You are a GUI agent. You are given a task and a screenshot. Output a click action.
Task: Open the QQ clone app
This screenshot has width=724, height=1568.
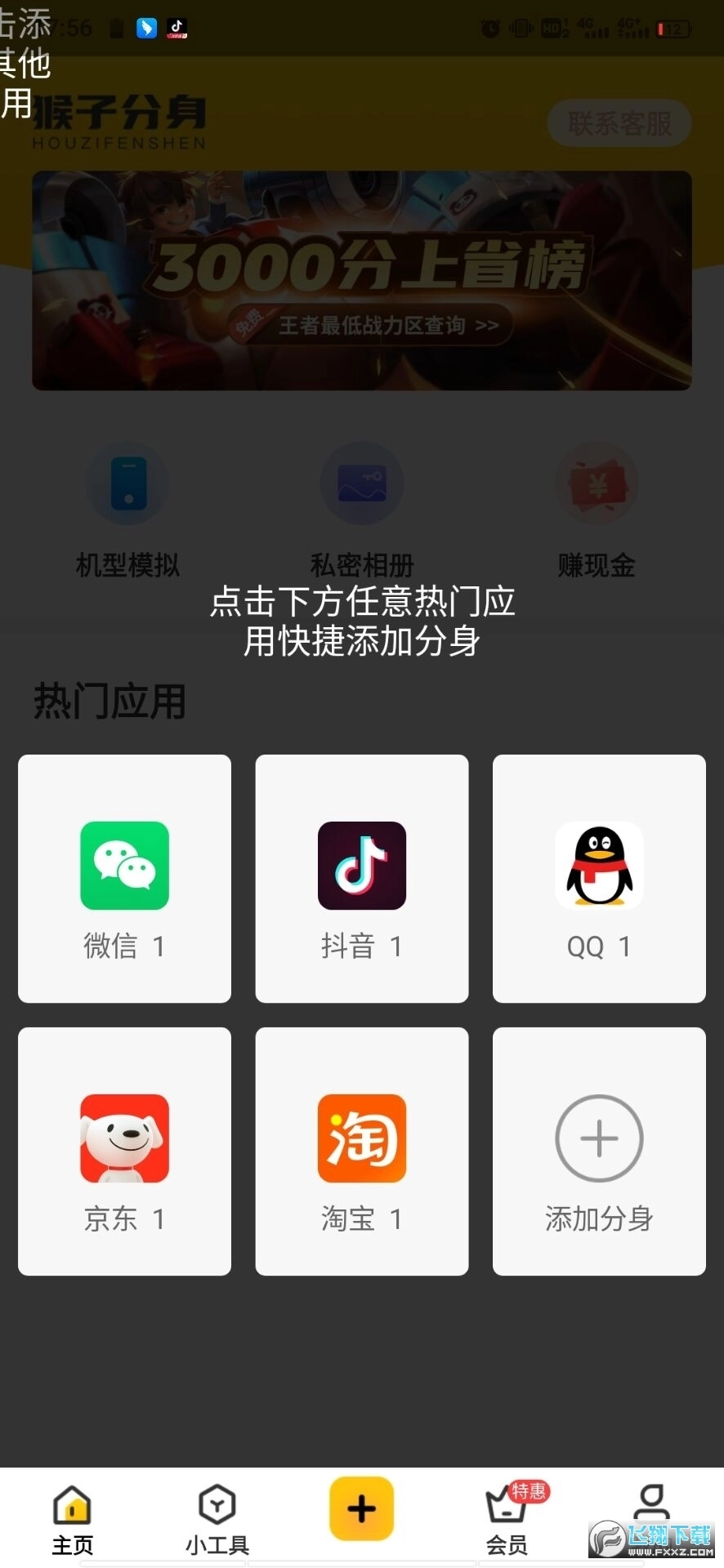(598, 866)
